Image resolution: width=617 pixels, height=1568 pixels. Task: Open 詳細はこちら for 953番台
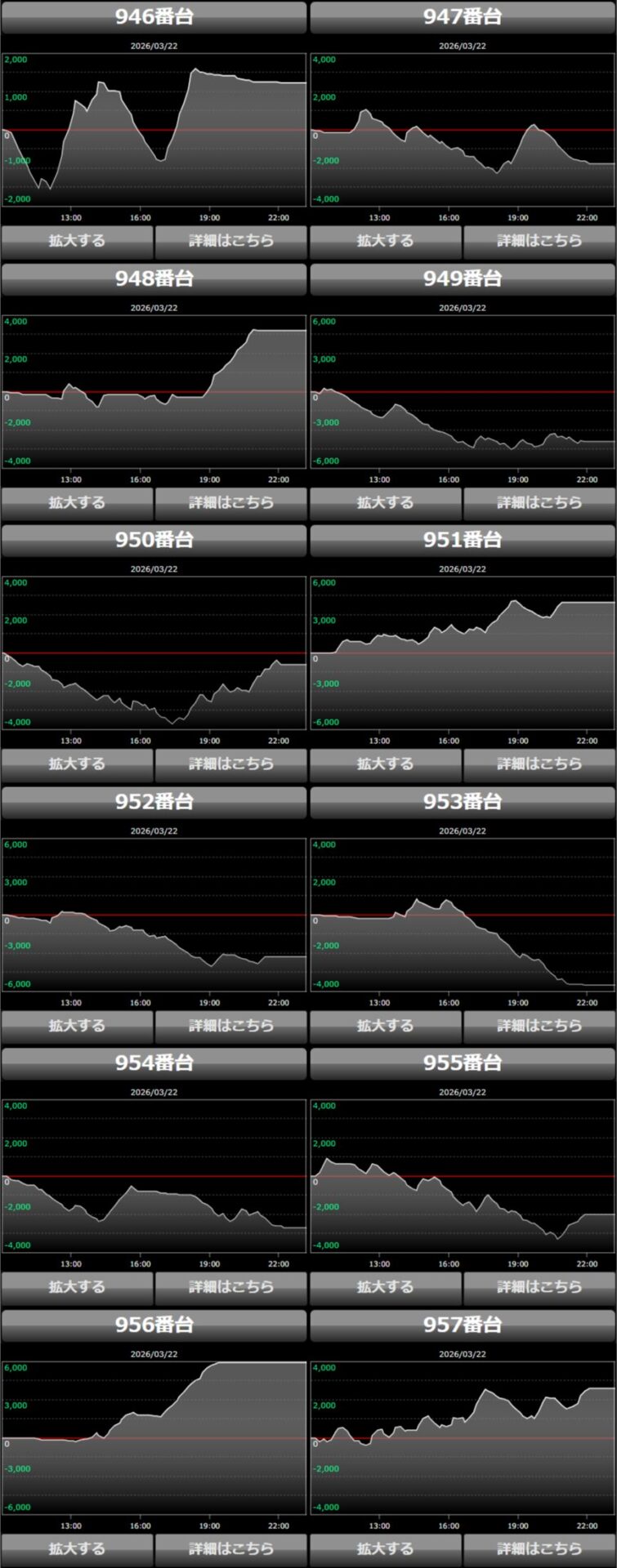539,1025
